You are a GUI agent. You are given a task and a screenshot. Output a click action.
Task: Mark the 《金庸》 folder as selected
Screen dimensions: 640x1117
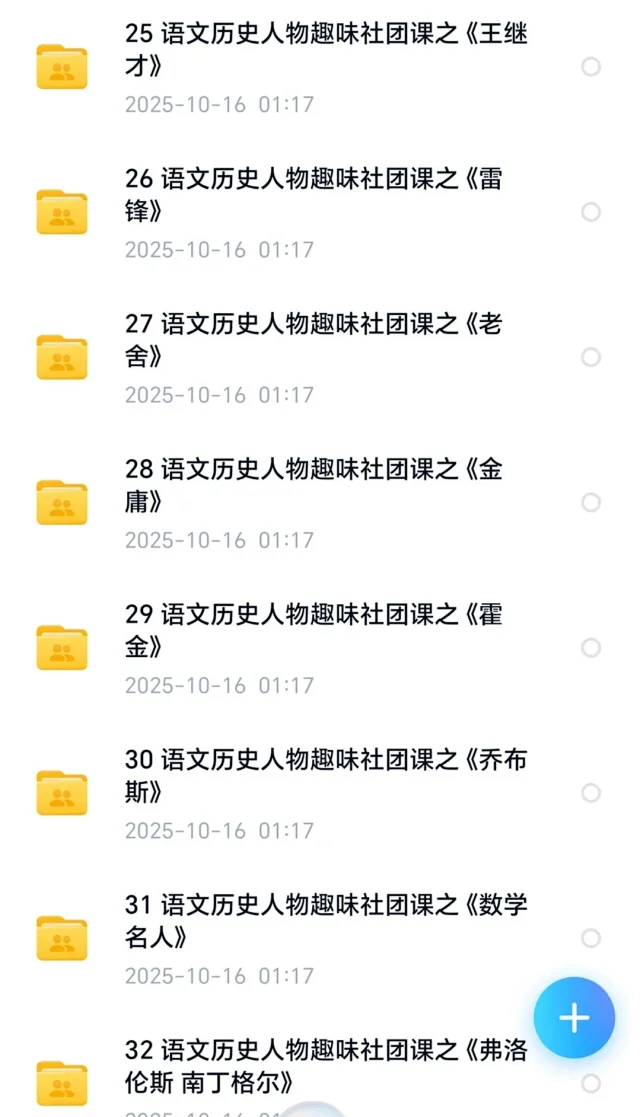(591, 502)
